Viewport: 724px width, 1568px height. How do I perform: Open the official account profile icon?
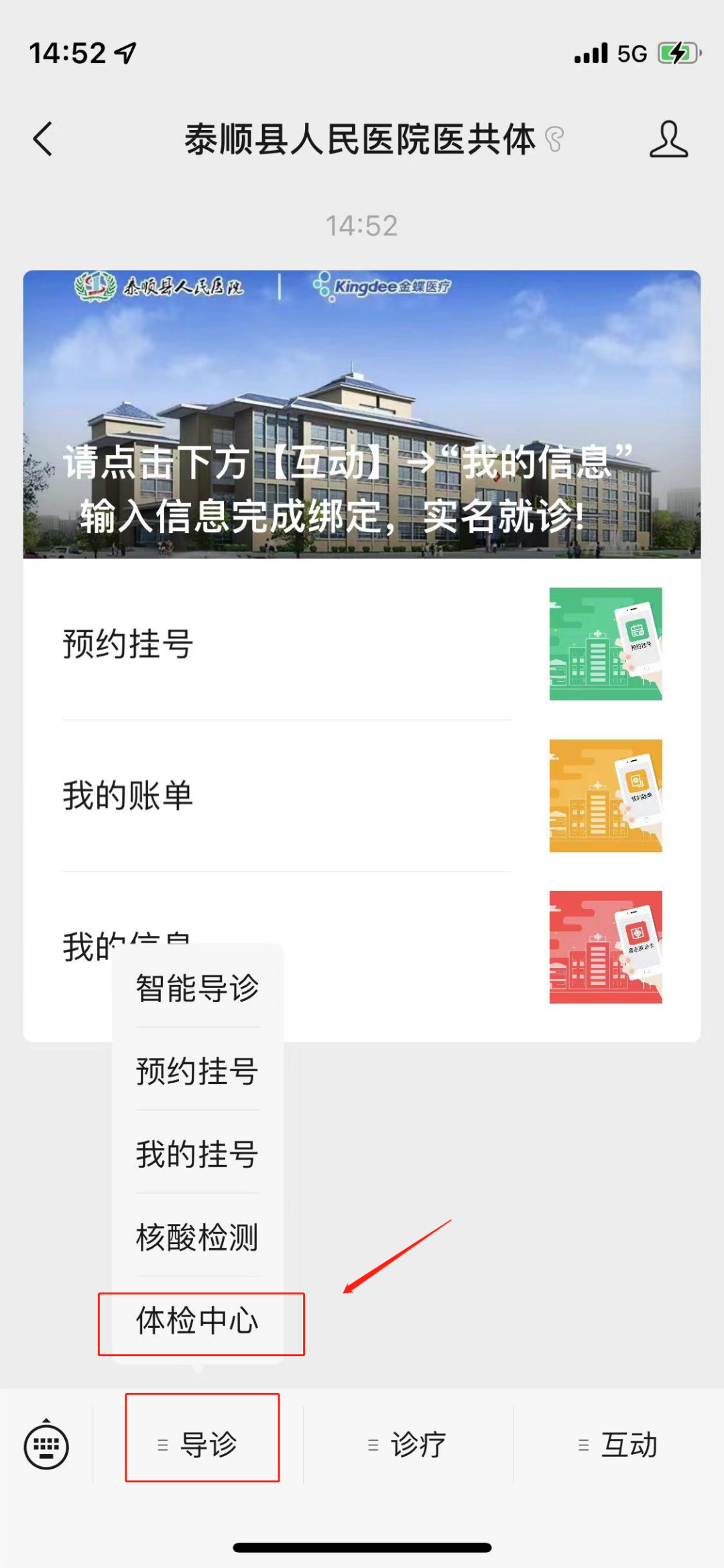point(668,139)
